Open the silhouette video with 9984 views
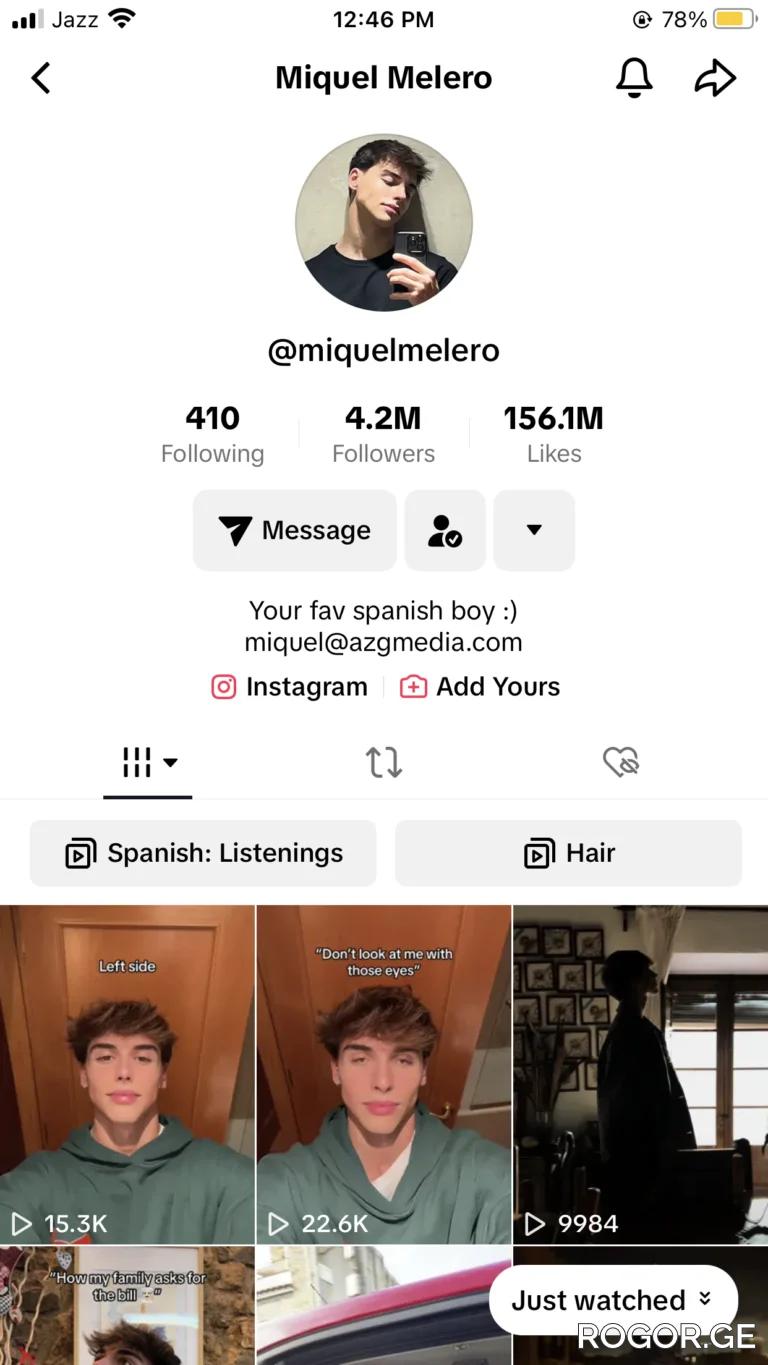The image size is (768, 1365). coord(640,1075)
